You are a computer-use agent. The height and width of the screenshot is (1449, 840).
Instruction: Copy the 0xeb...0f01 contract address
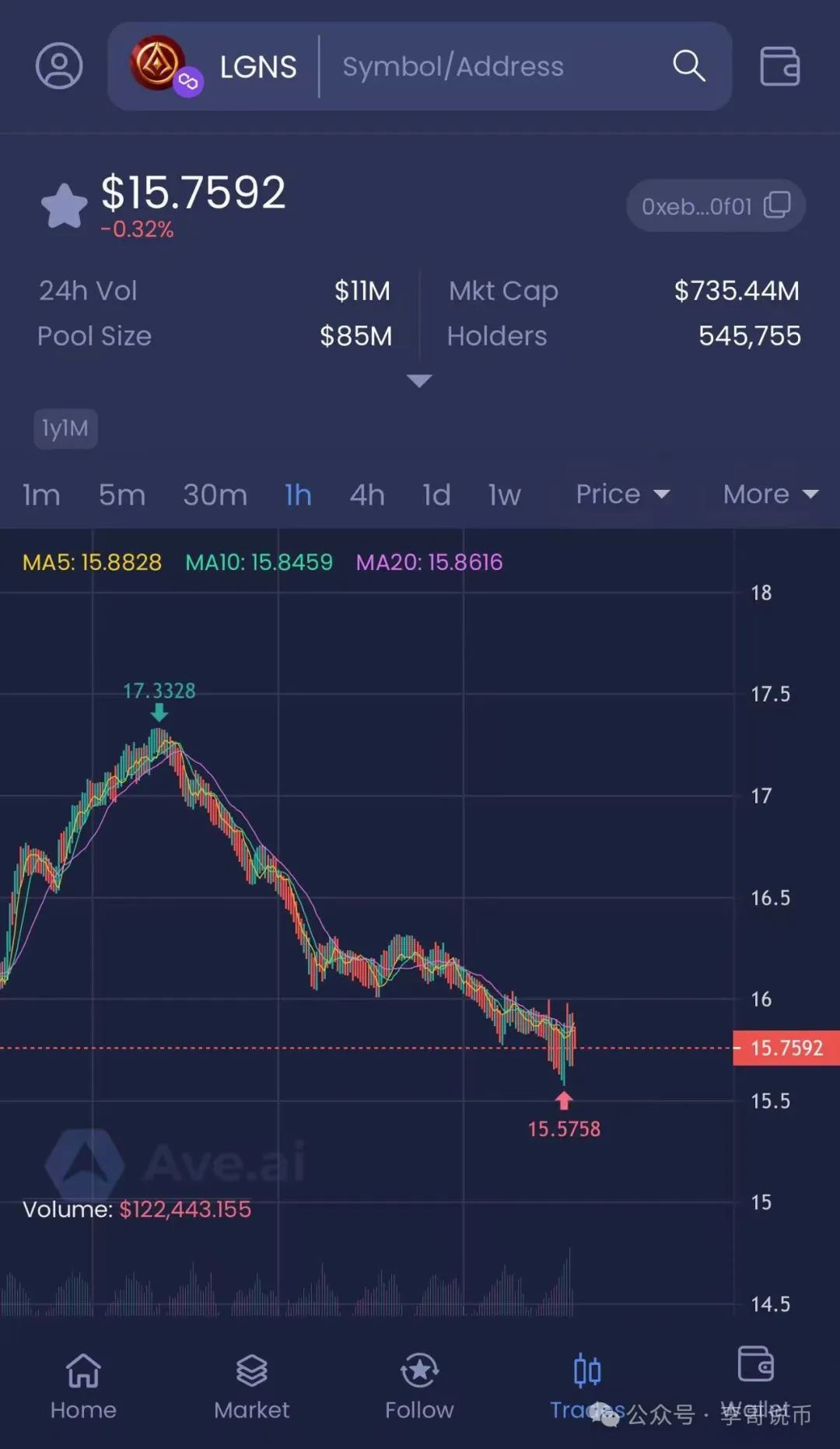pyautogui.click(x=716, y=206)
